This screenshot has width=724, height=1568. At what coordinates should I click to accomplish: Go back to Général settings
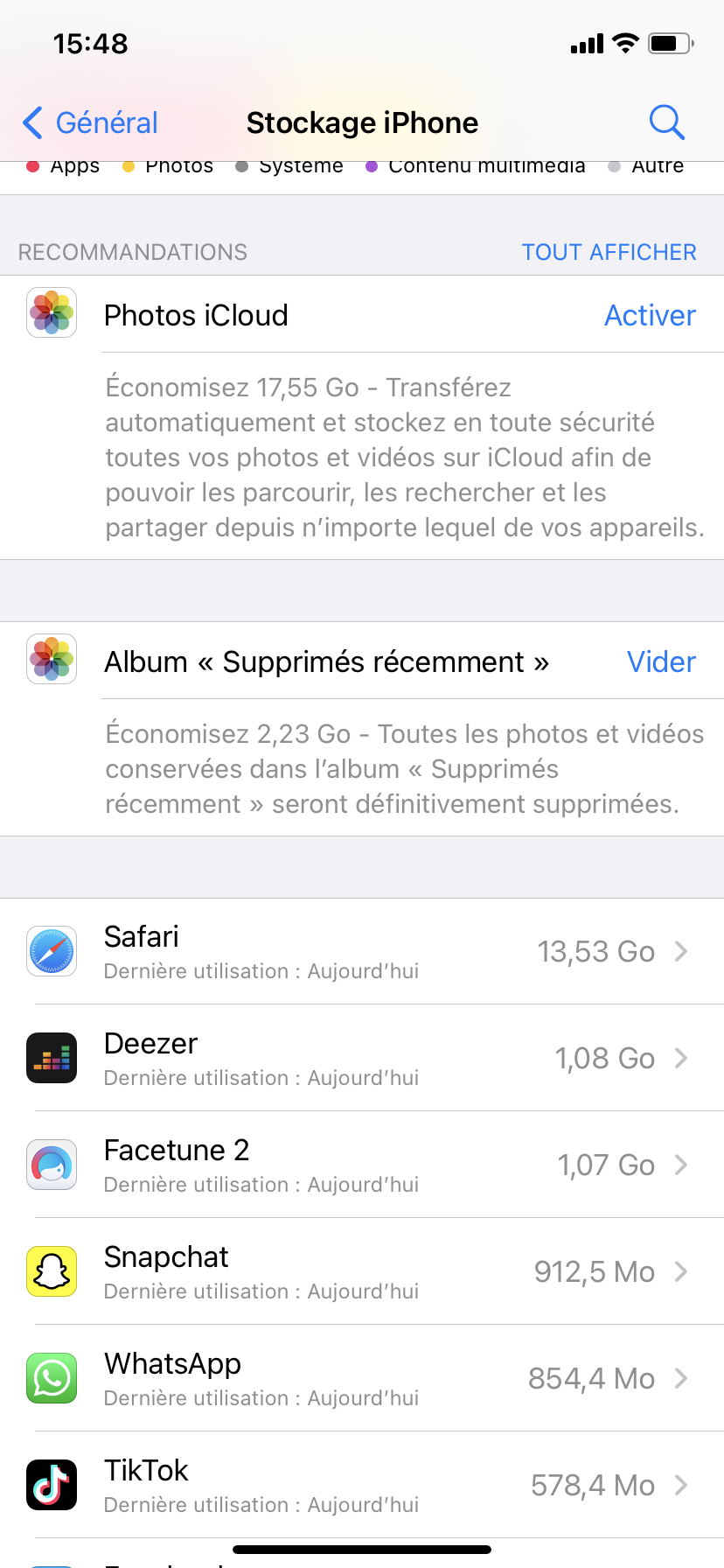pos(90,122)
